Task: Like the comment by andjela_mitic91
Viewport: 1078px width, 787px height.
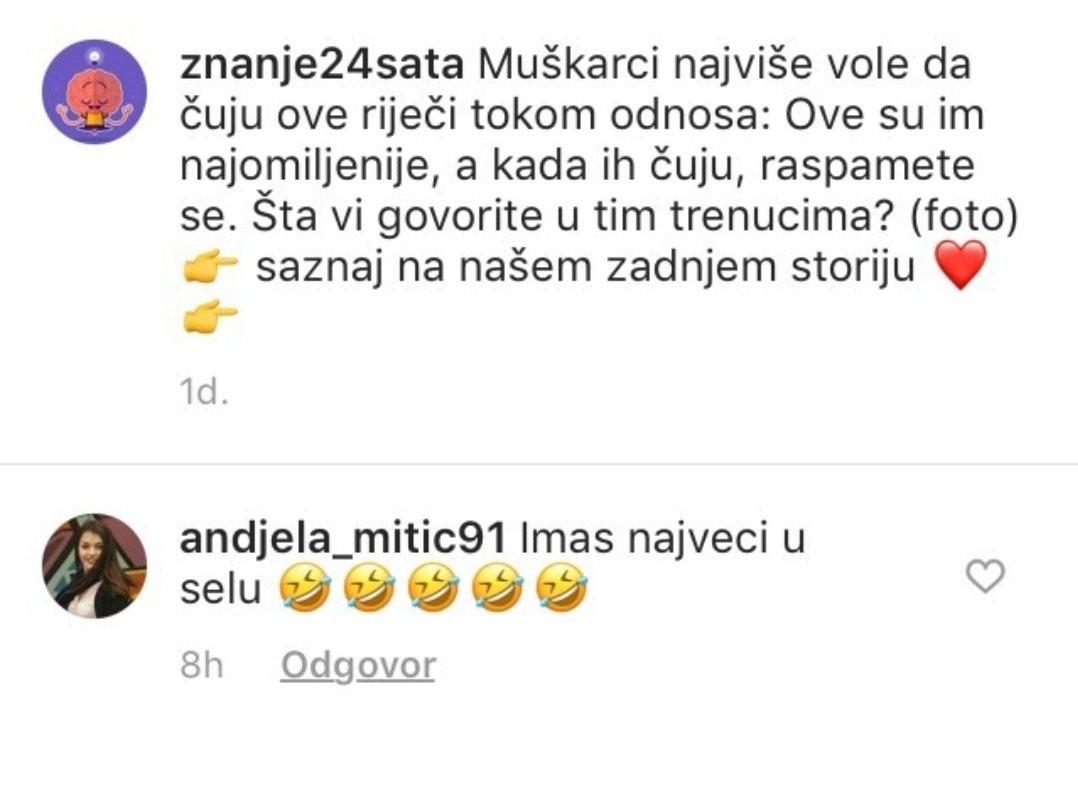Action: click(987, 575)
